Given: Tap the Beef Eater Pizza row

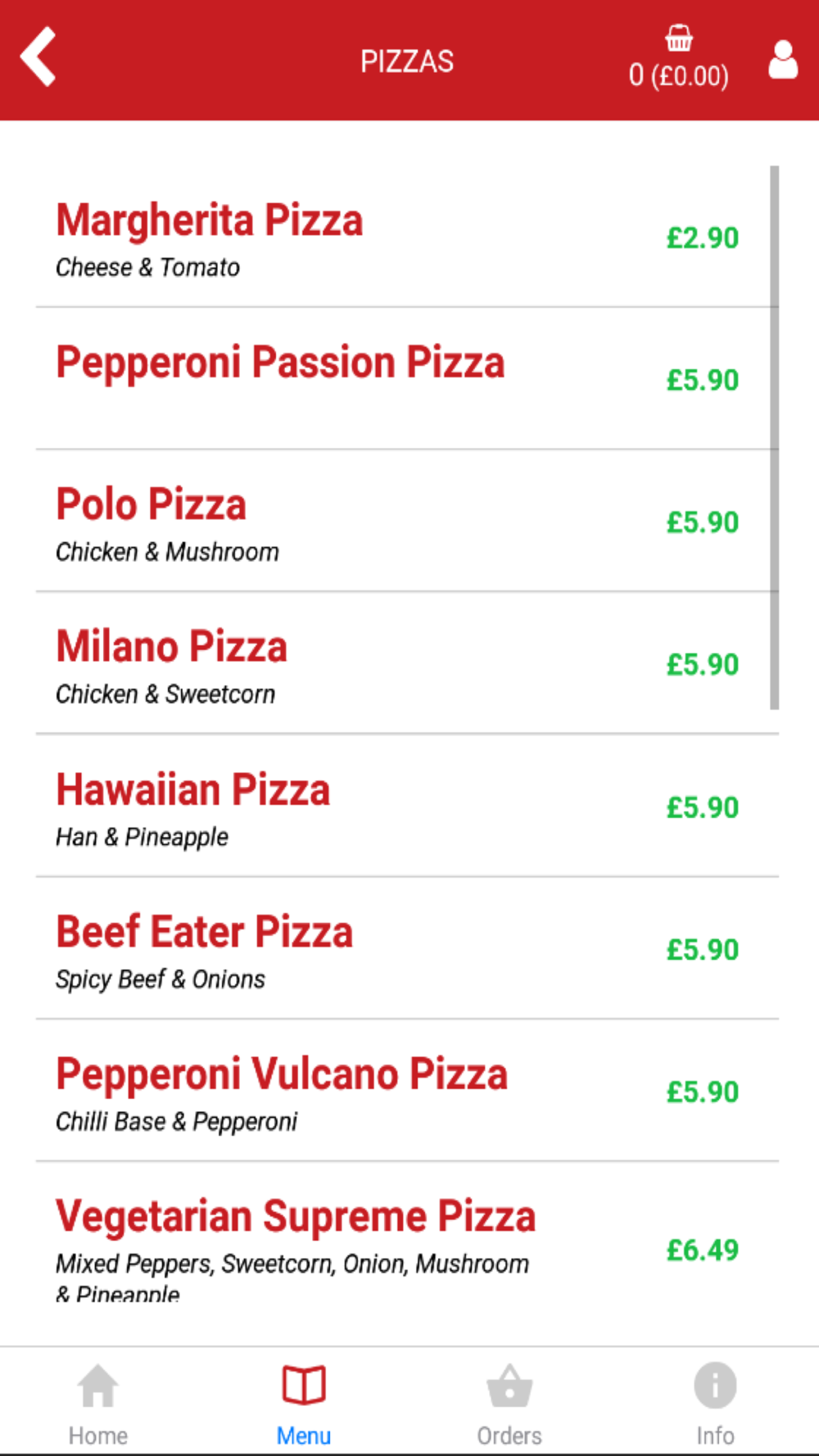Looking at the screenshot, I should pos(407,948).
